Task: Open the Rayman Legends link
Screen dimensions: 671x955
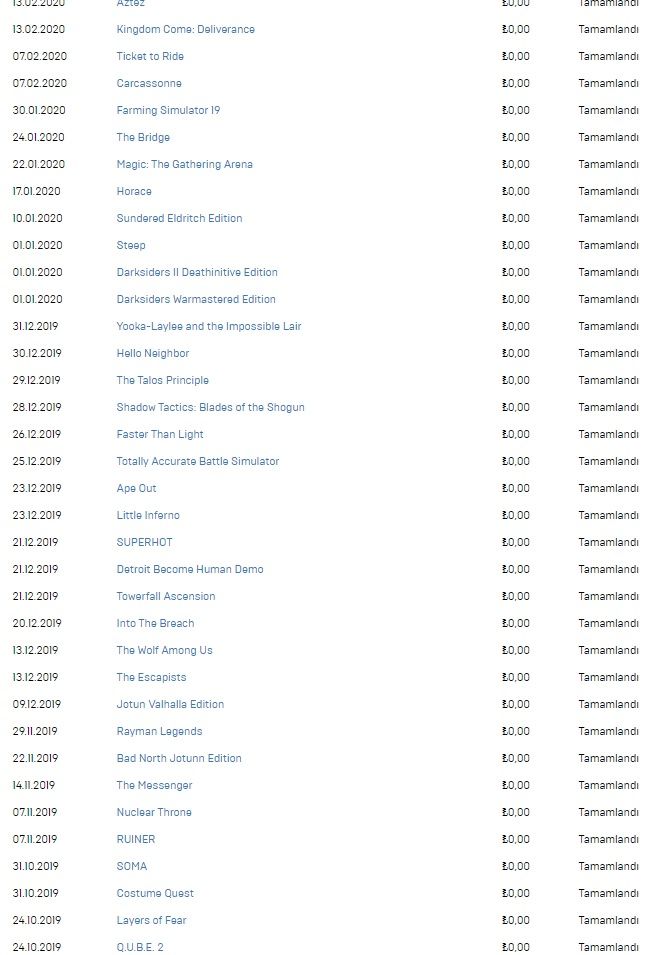Action: (159, 731)
